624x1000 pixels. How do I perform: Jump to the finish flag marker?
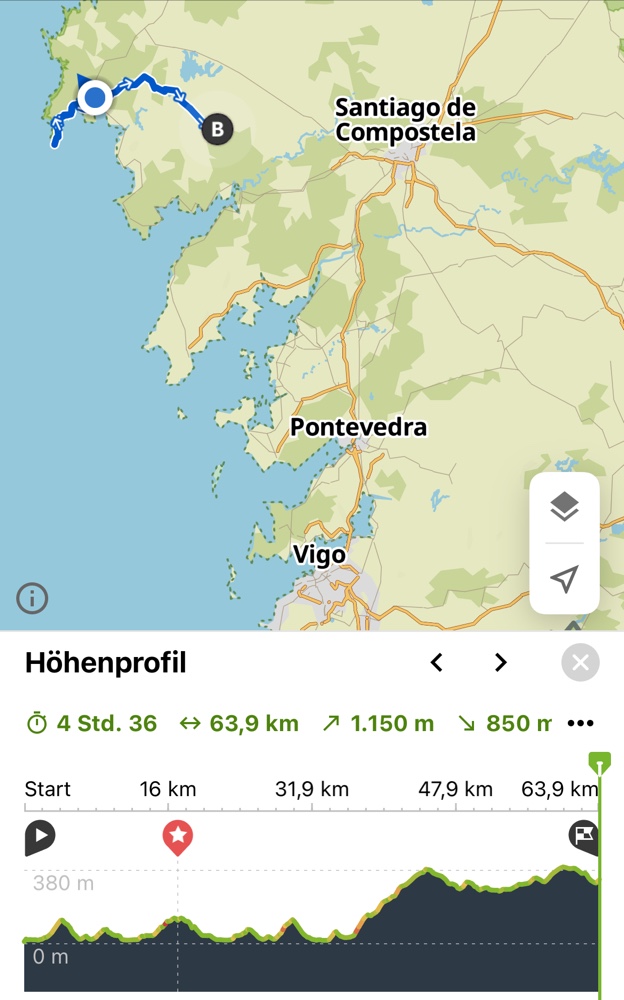point(583,836)
